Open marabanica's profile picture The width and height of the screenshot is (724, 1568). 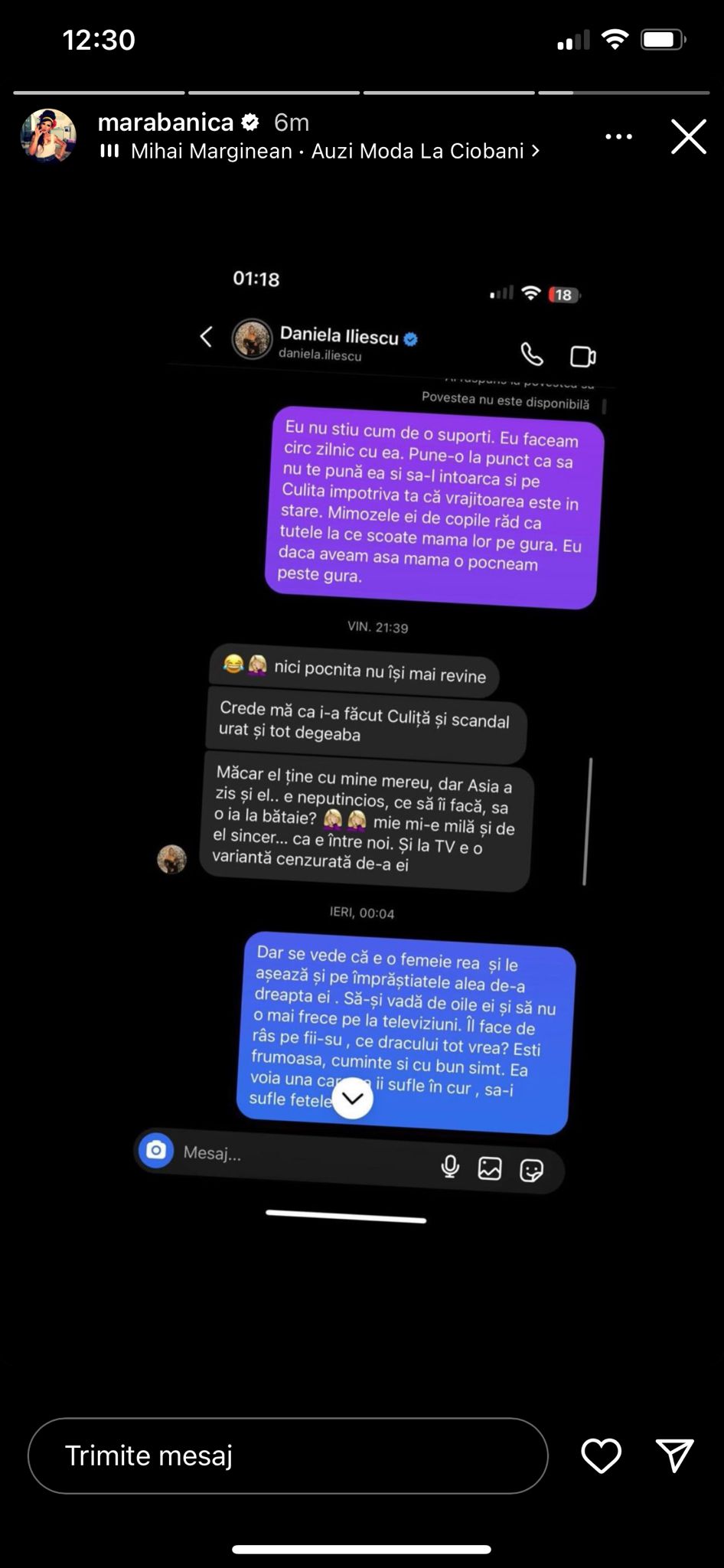click(x=48, y=136)
